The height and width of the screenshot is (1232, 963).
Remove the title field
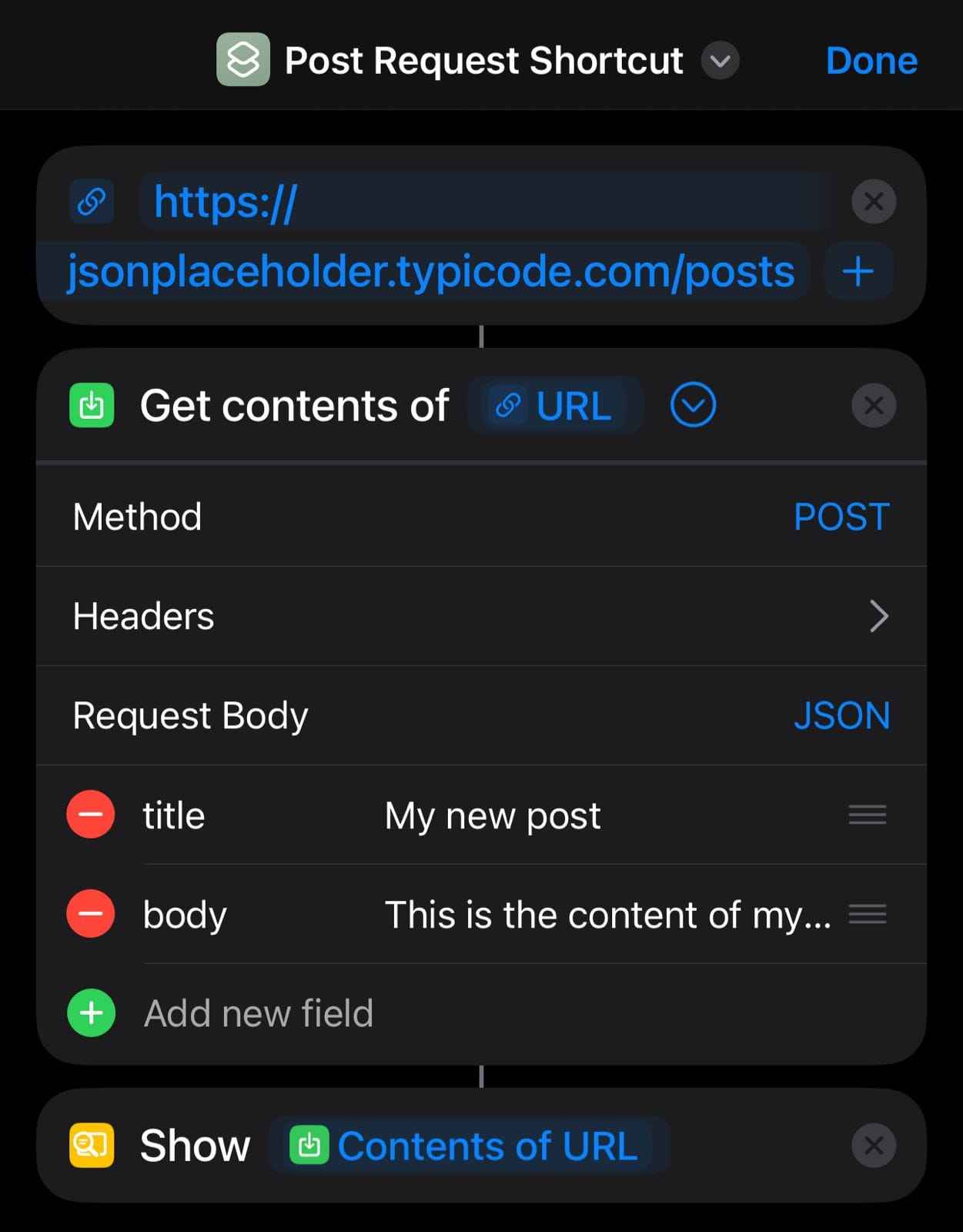91,815
